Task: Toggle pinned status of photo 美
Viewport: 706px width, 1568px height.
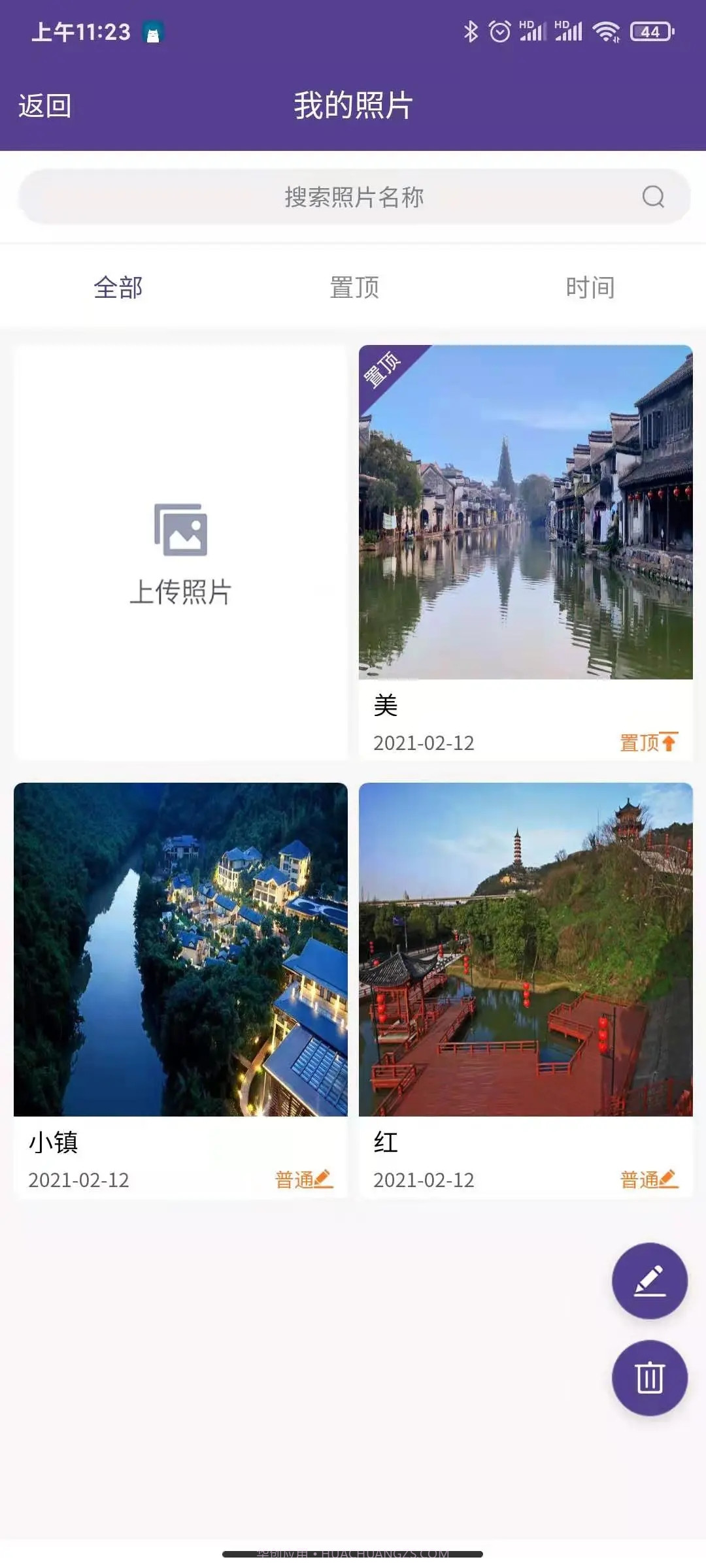Action: (x=646, y=742)
